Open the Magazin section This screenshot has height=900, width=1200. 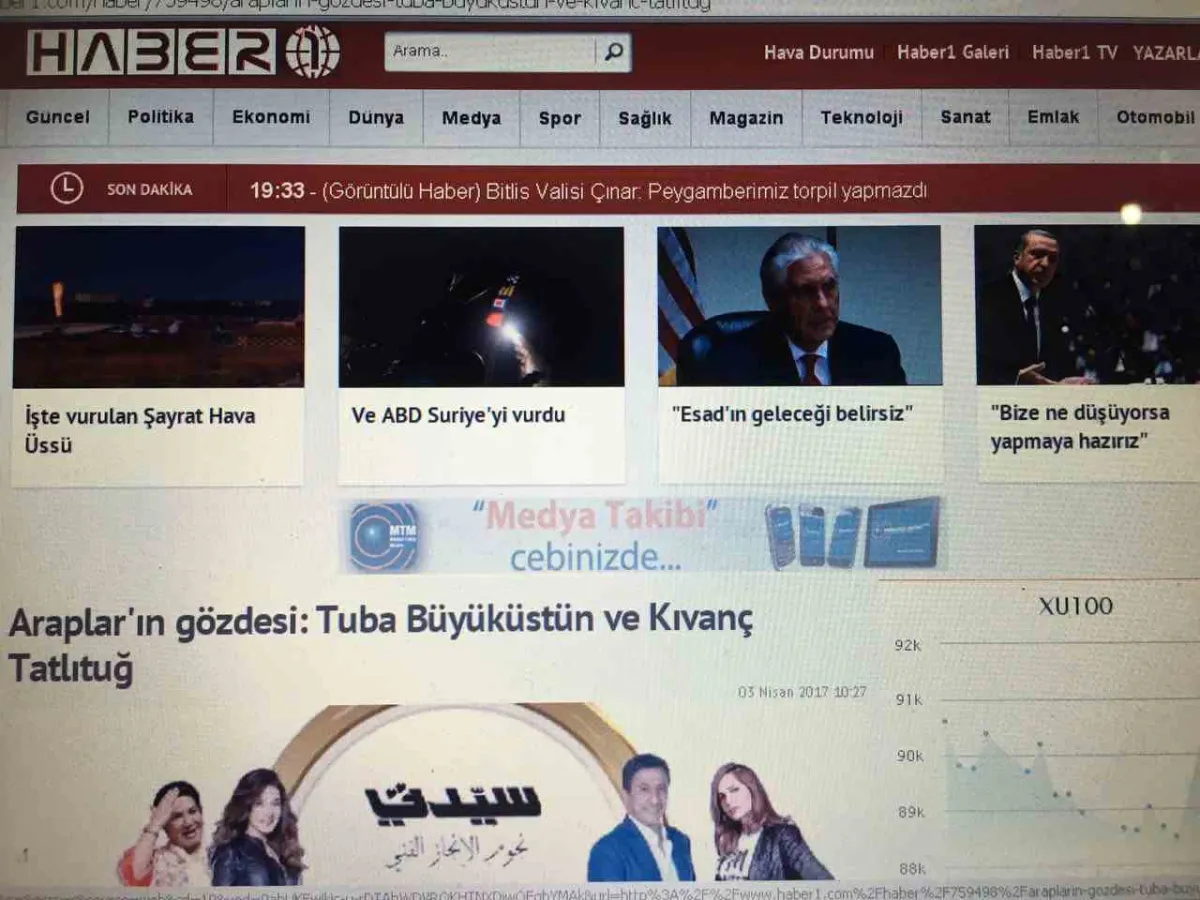click(746, 118)
